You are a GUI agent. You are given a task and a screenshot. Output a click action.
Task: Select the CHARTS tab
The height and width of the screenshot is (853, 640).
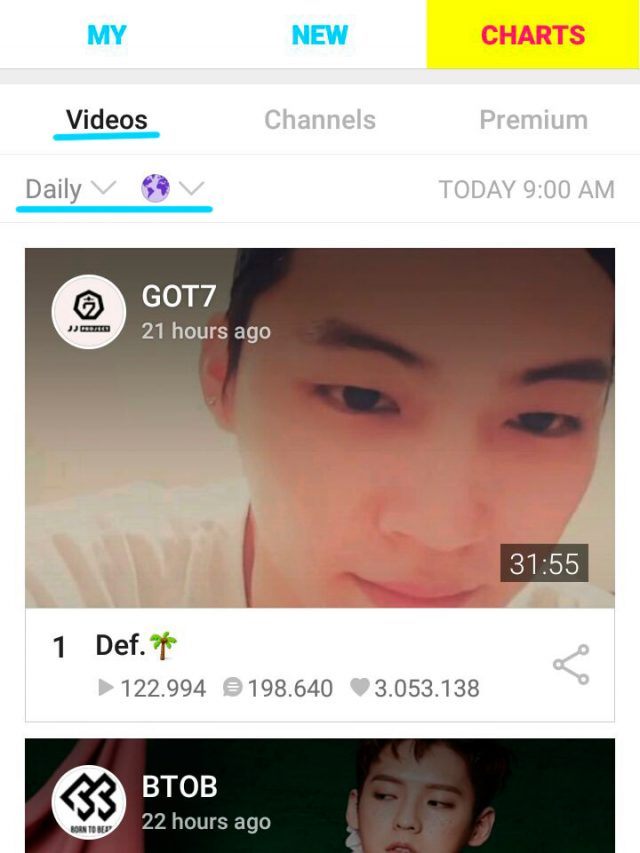[532, 35]
